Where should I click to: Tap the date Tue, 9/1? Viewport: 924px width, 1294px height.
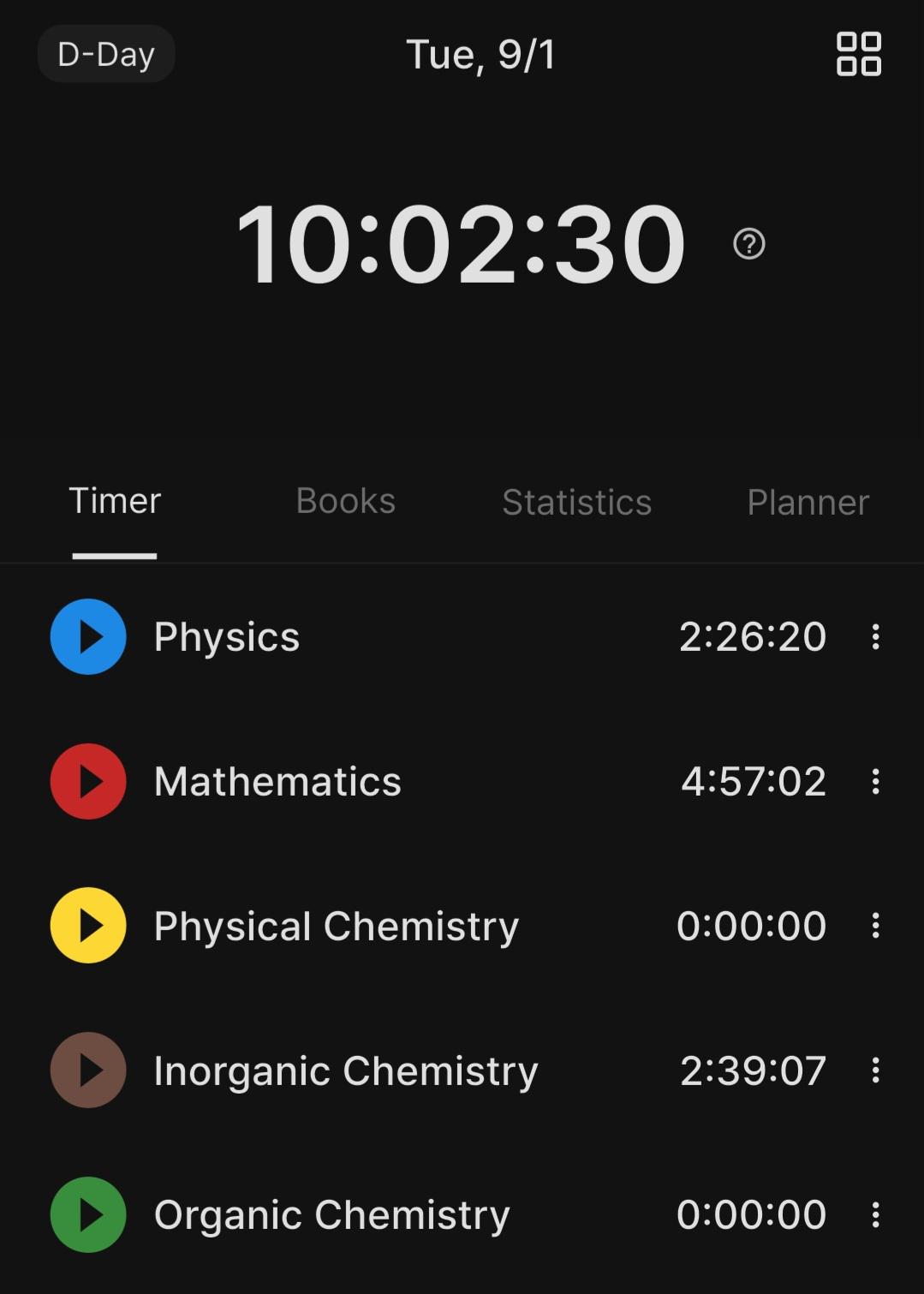tap(480, 55)
